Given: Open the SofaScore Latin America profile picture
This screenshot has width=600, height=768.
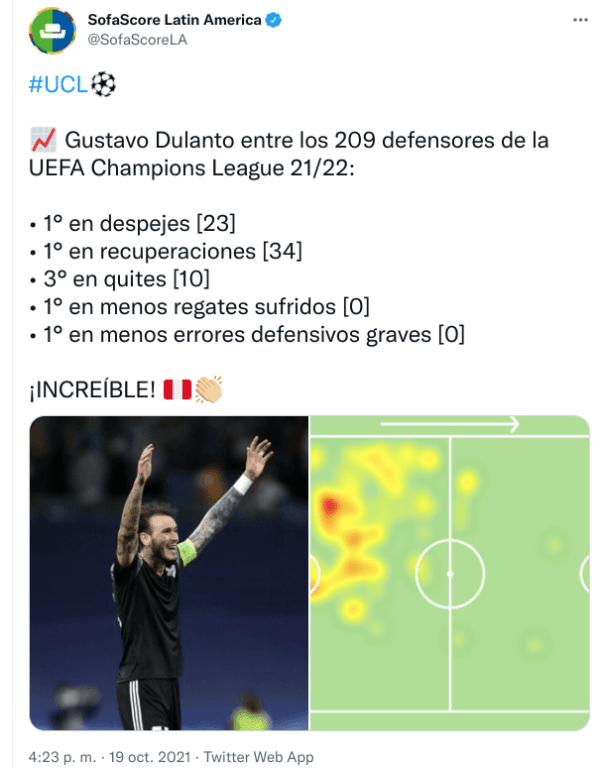Looking at the screenshot, I should pos(49,29).
